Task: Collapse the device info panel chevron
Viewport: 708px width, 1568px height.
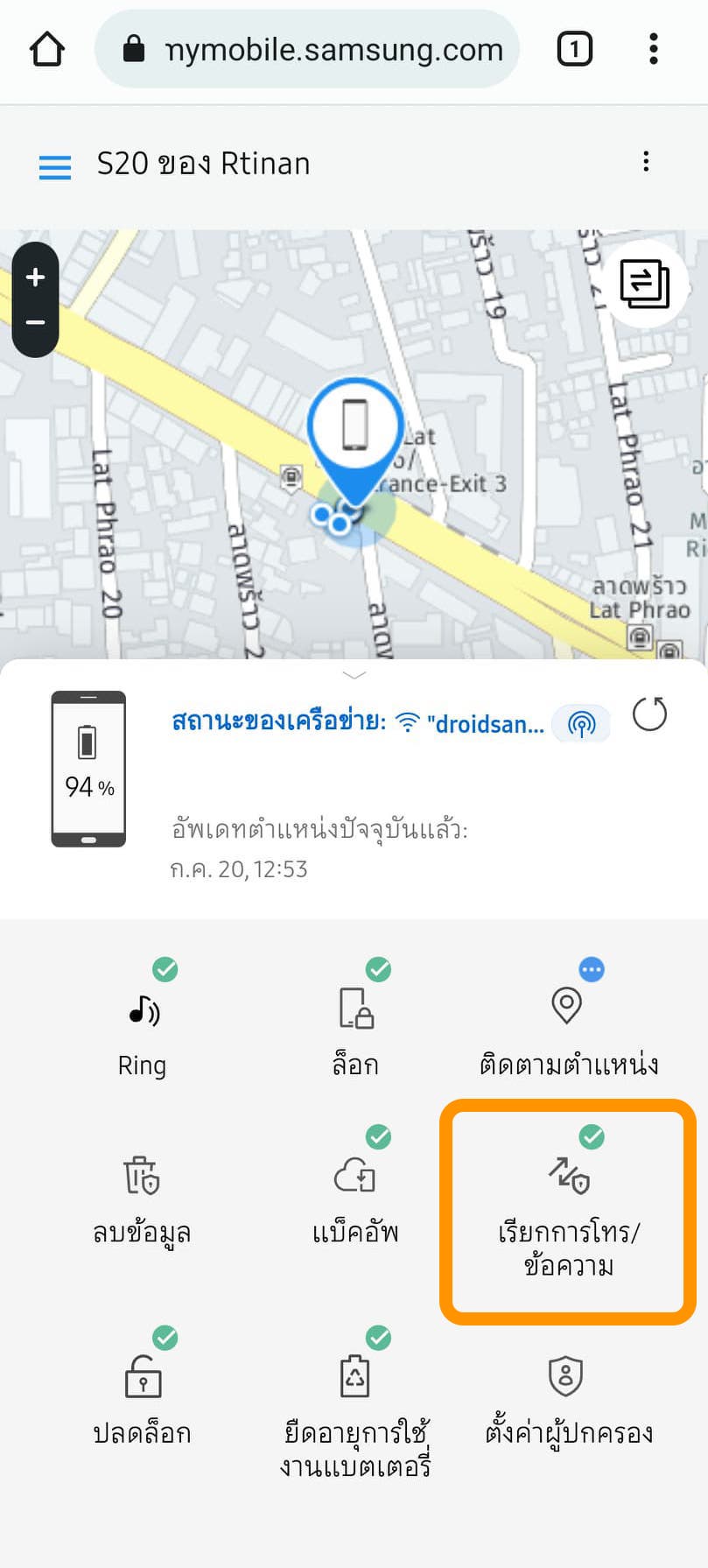Action: tap(354, 675)
